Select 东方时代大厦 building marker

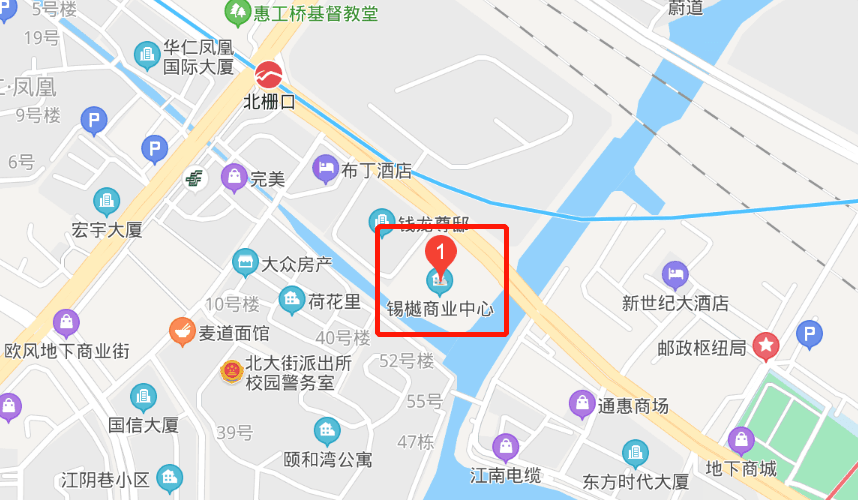(635, 454)
